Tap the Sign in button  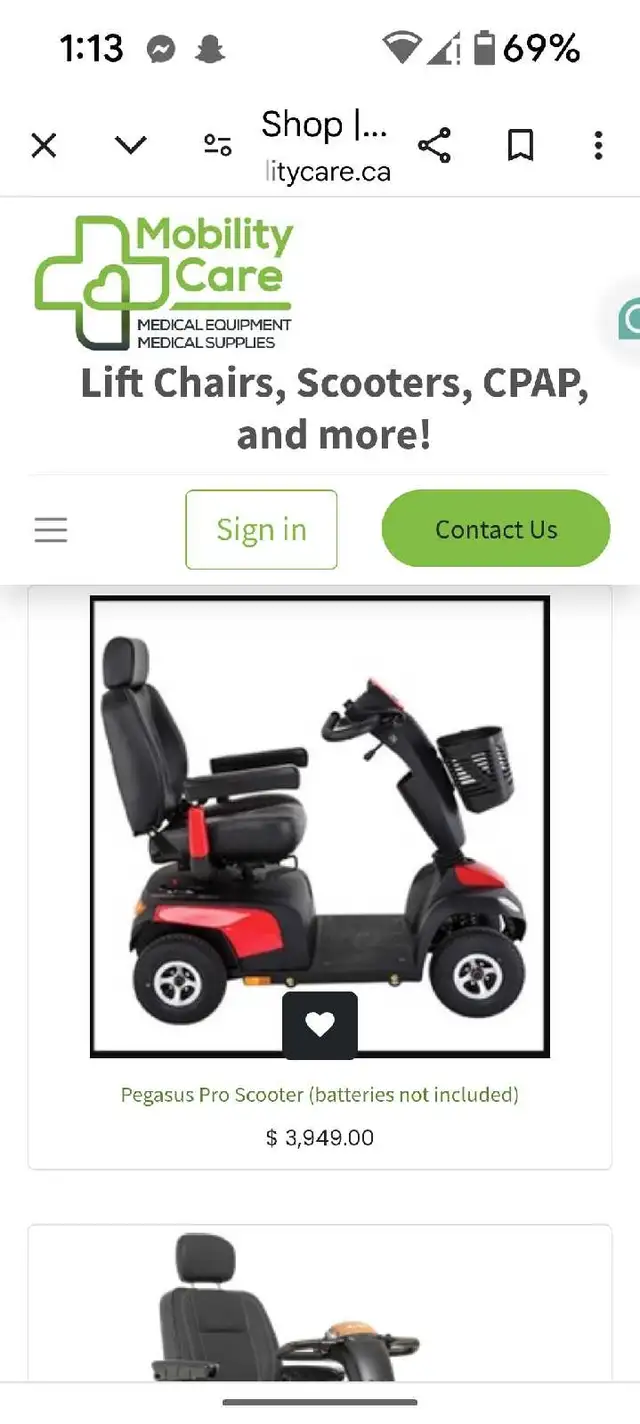coord(261,529)
